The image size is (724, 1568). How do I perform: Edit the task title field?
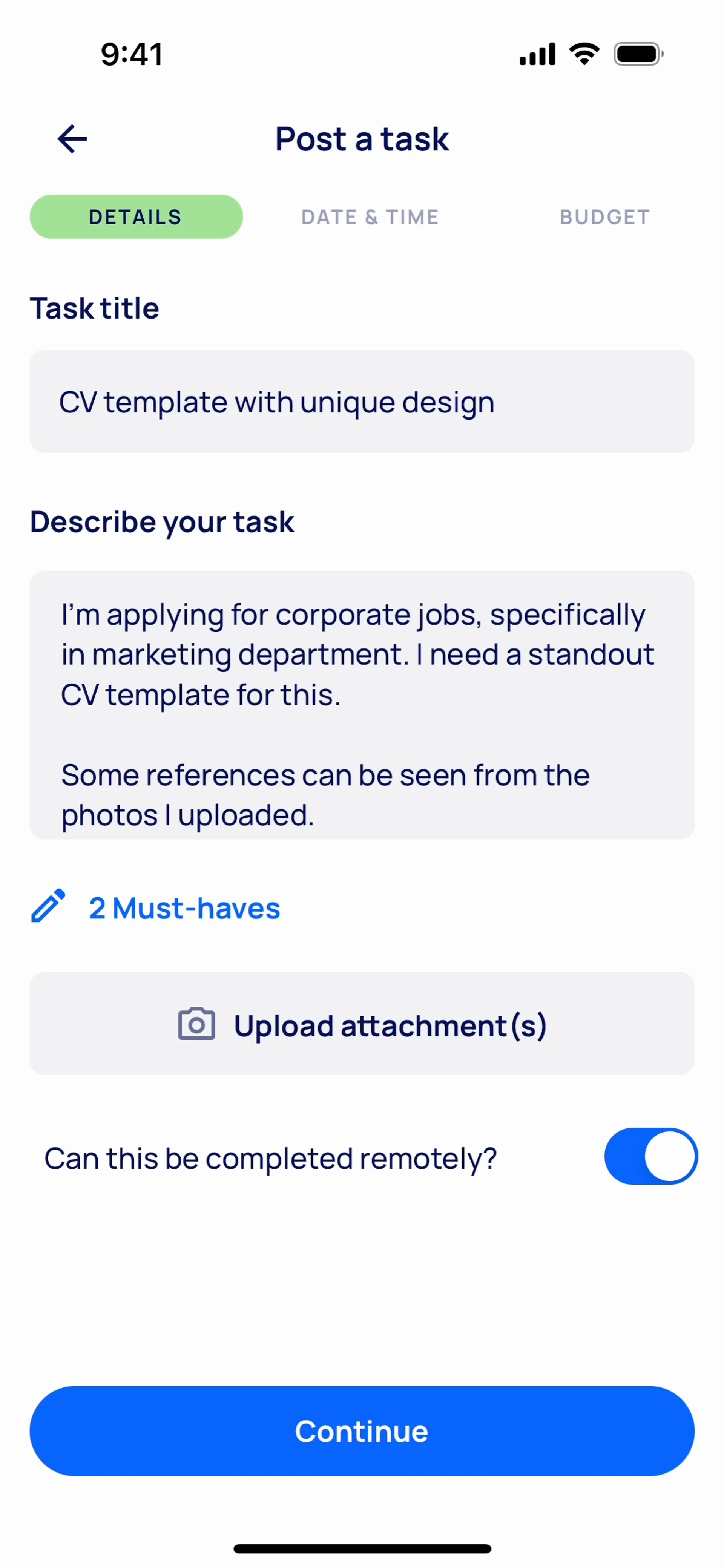coord(362,401)
